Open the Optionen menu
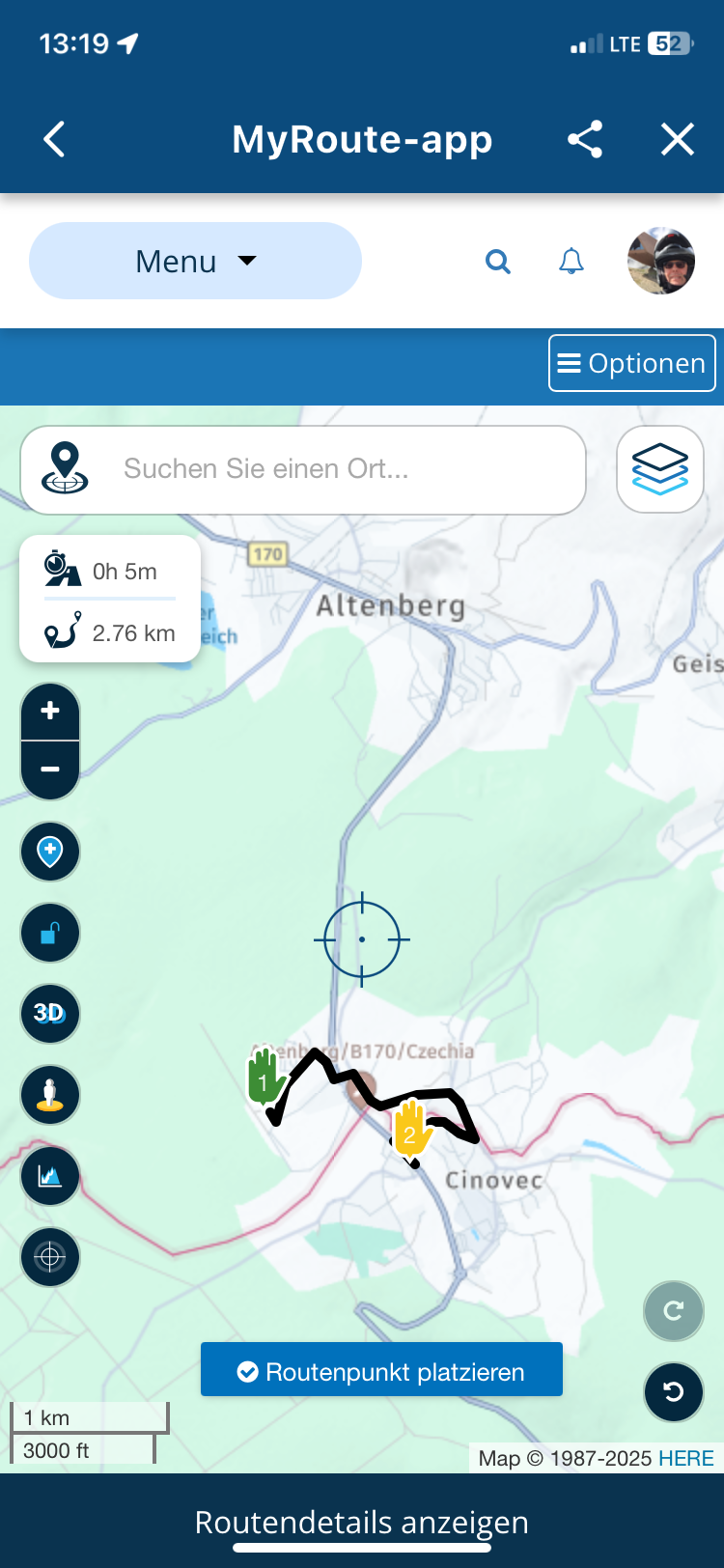724x1568 pixels. (x=632, y=363)
